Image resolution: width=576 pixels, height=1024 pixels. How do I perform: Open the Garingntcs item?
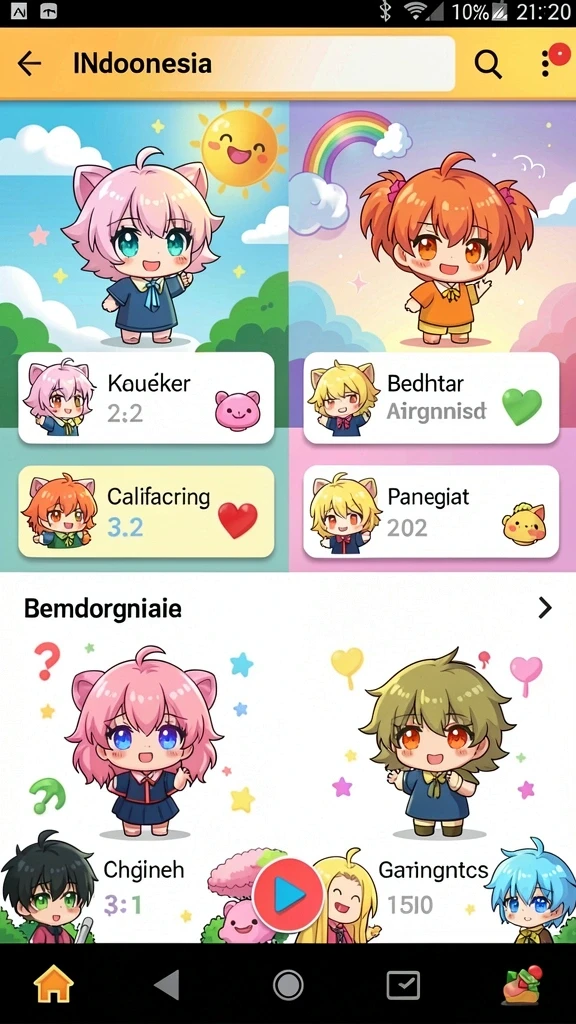(x=434, y=886)
